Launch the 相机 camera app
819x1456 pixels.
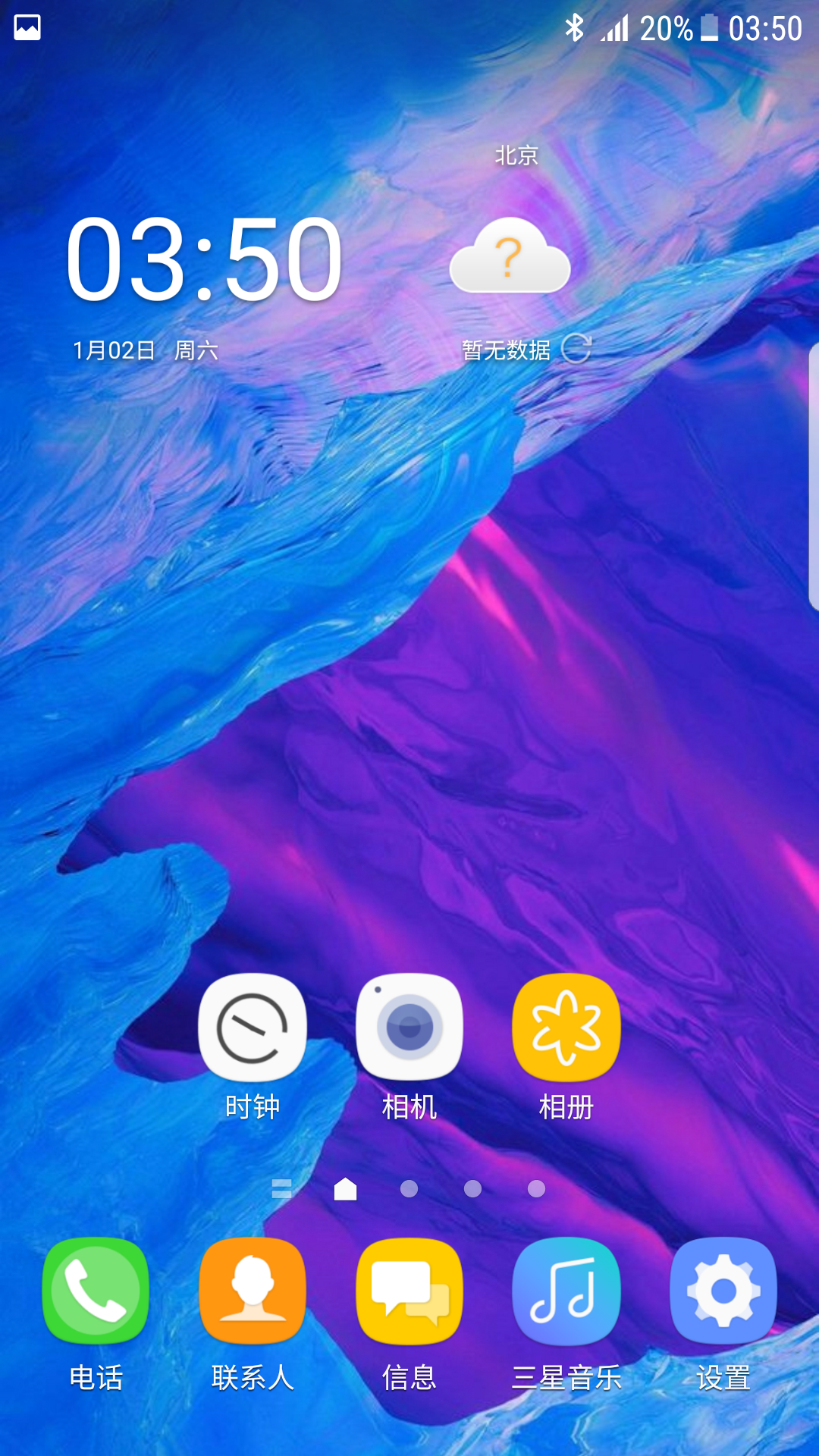tap(409, 1028)
